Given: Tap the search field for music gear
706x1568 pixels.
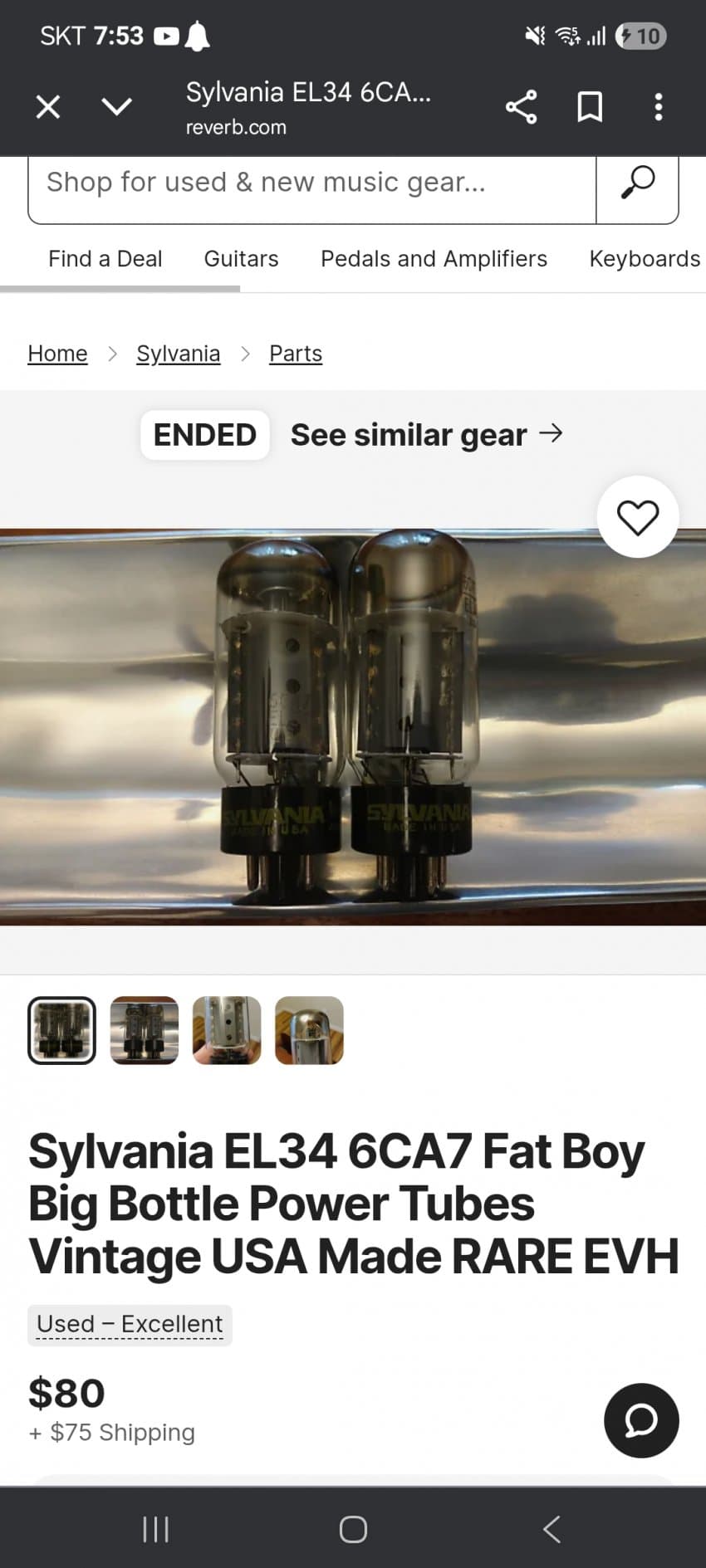Looking at the screenshot, I should pyautogui.click(x=311, y=183).
